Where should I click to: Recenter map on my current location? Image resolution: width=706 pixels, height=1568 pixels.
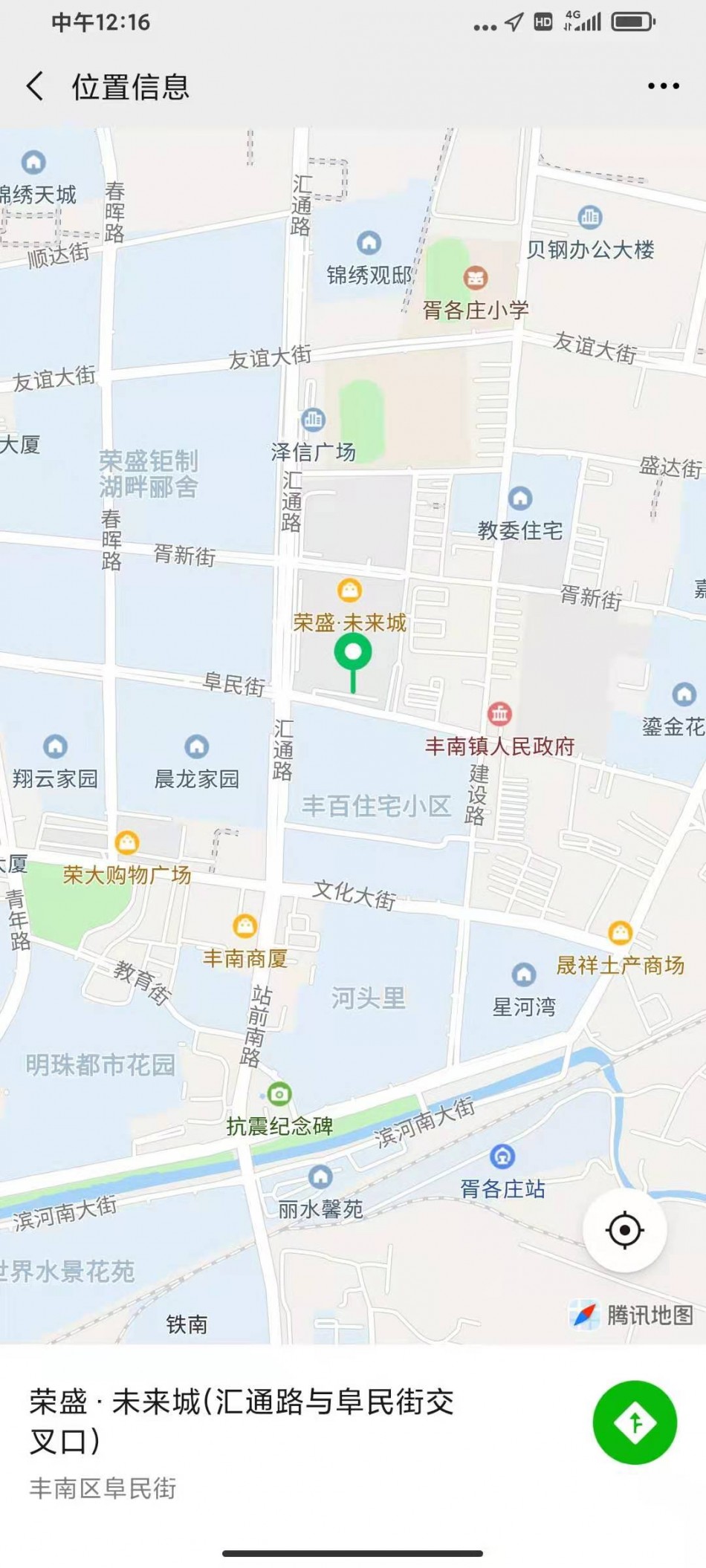(624, 1231)
